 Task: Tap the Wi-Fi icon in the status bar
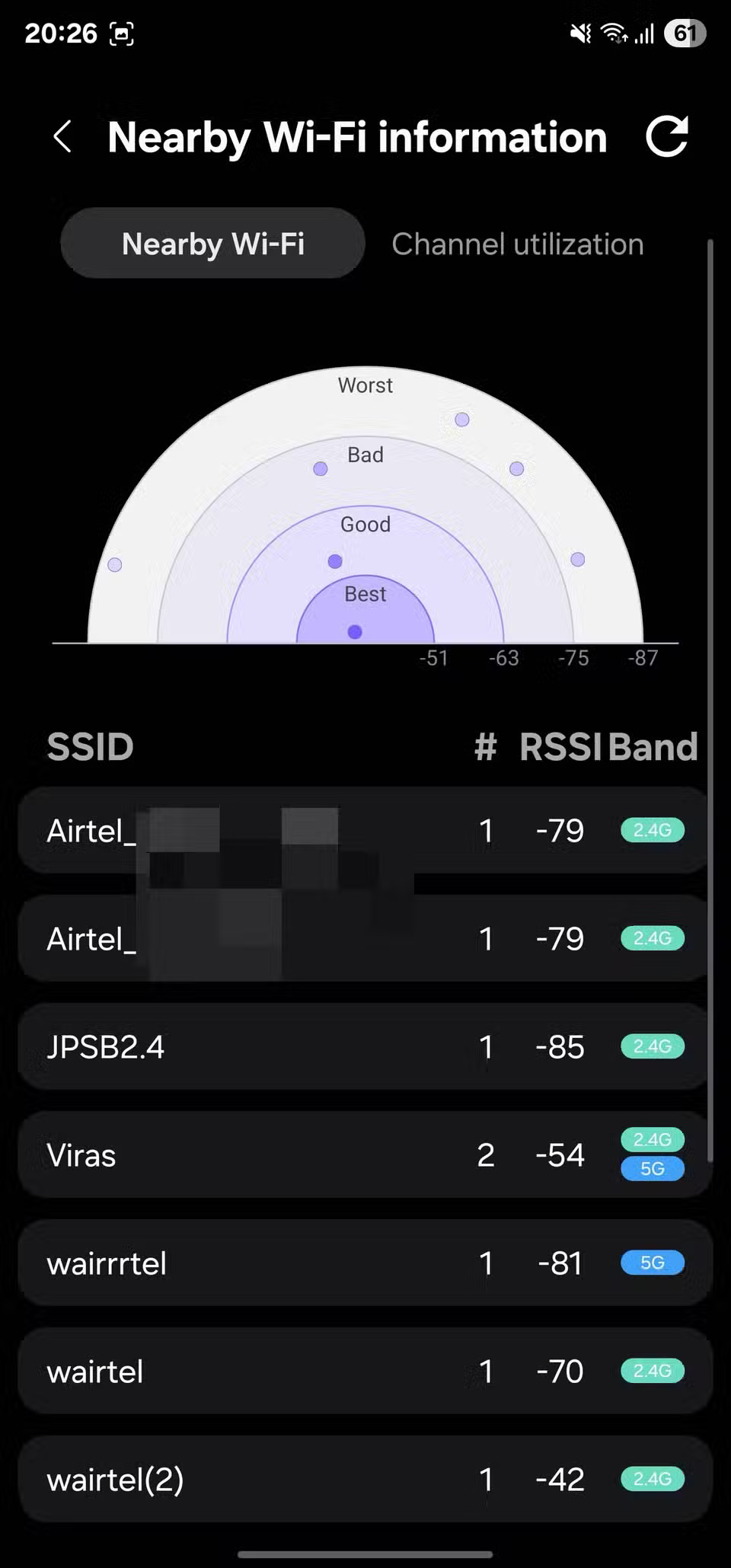(613, 34)
